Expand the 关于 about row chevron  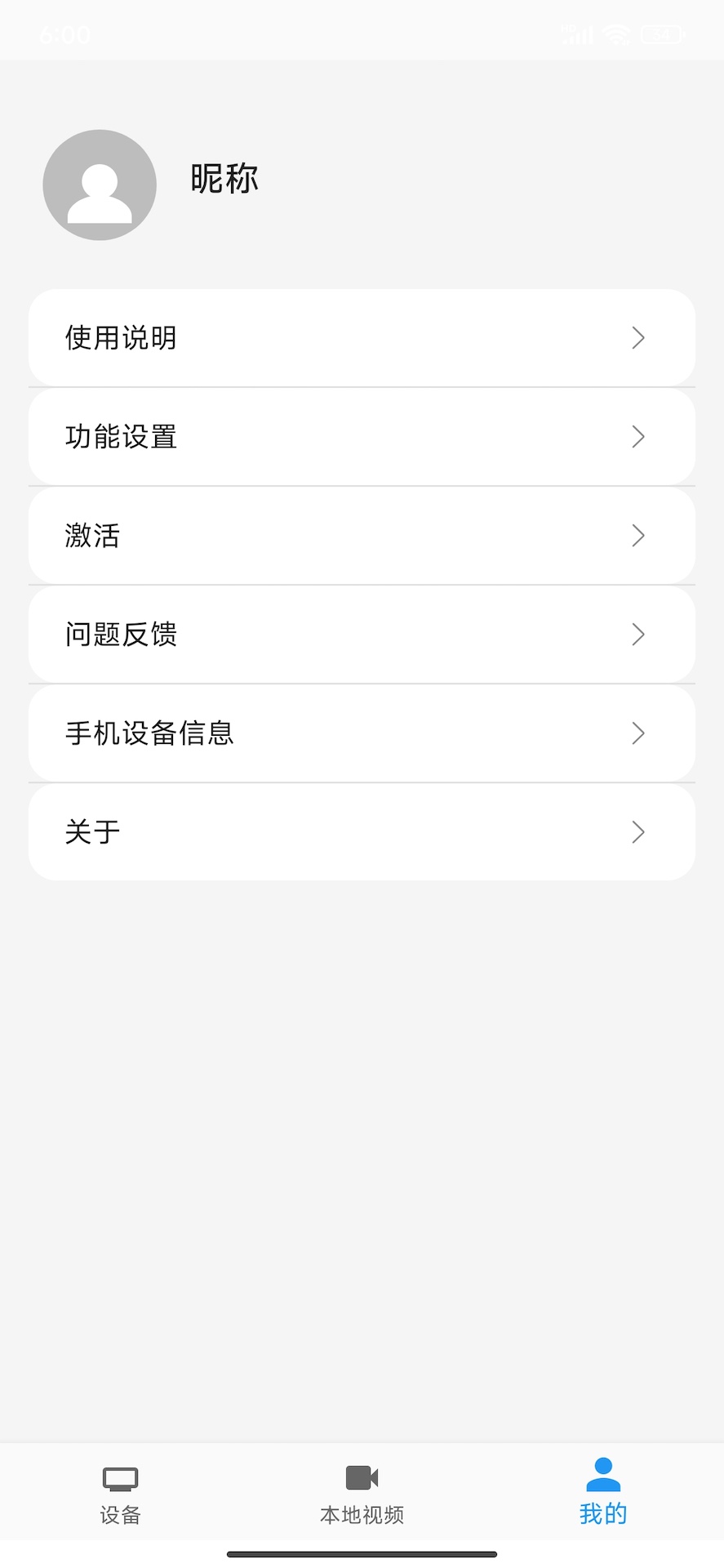pyautogui.click(x=638, y=832)
